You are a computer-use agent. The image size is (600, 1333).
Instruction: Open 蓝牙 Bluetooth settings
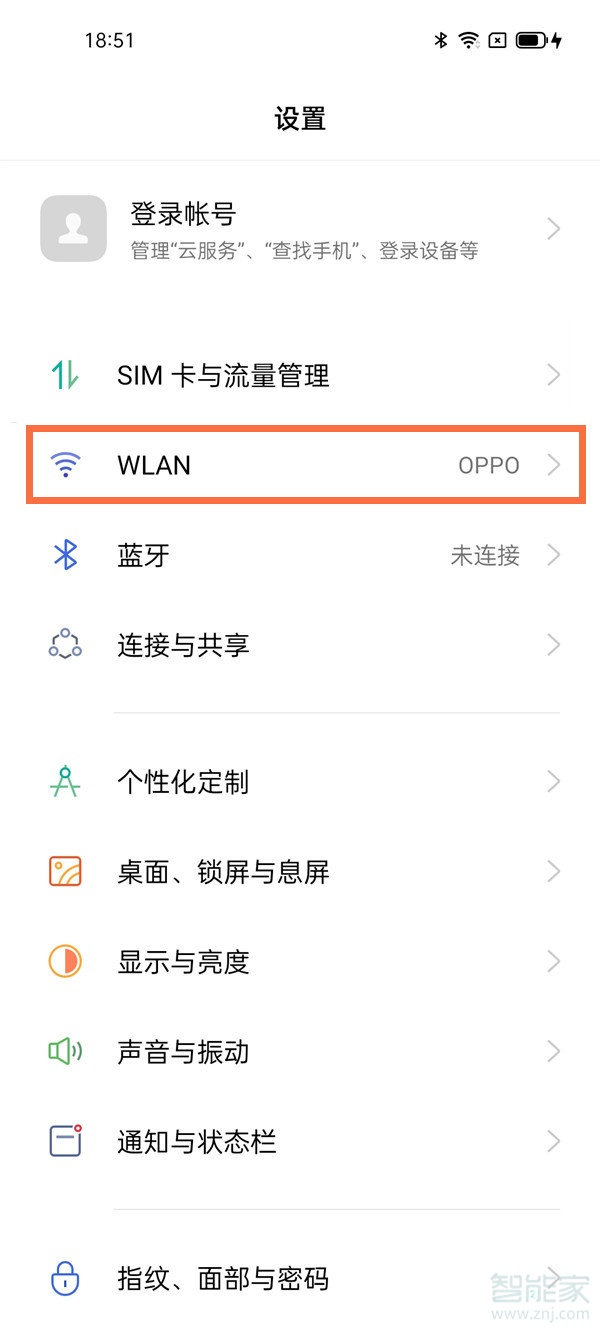[x=300, y=555]
